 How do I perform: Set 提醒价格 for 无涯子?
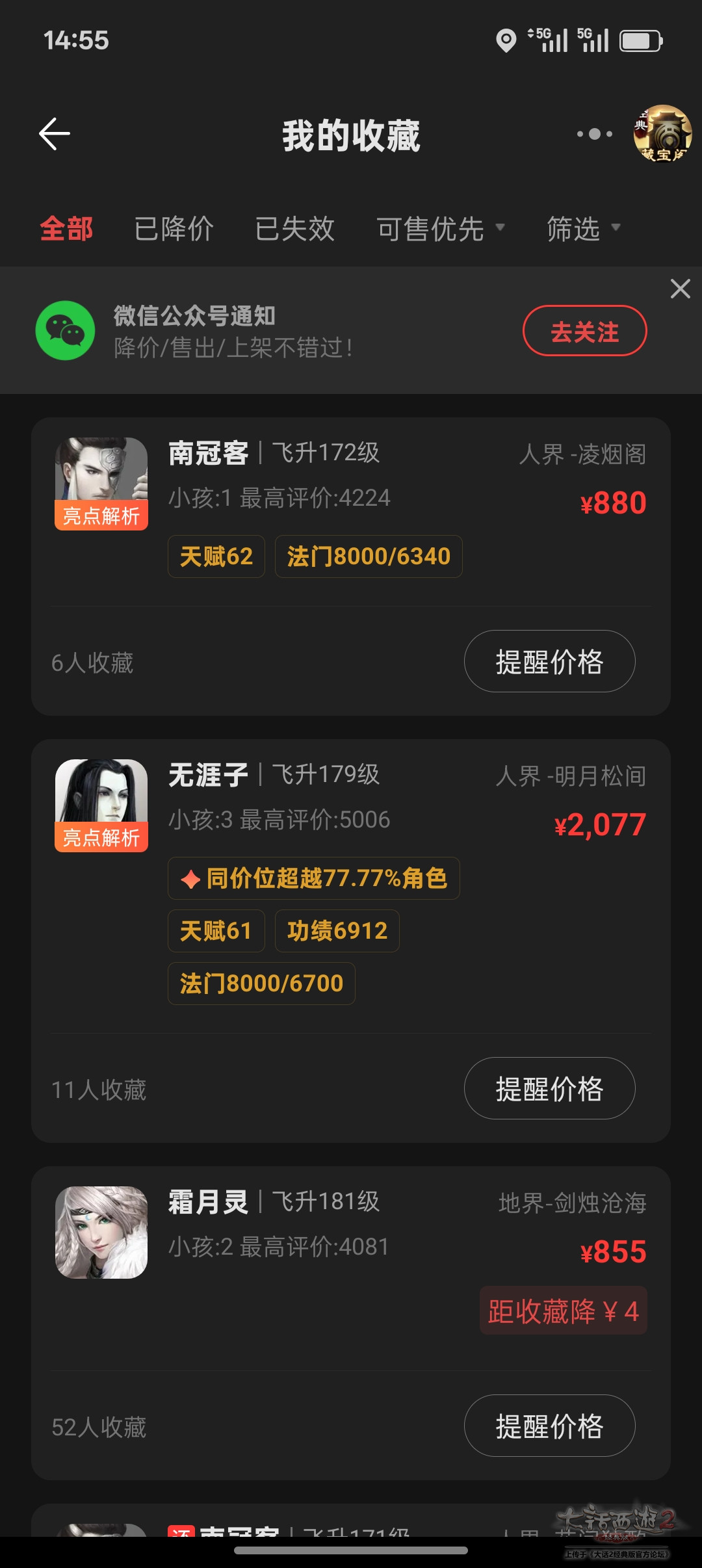coord(549,1089)
